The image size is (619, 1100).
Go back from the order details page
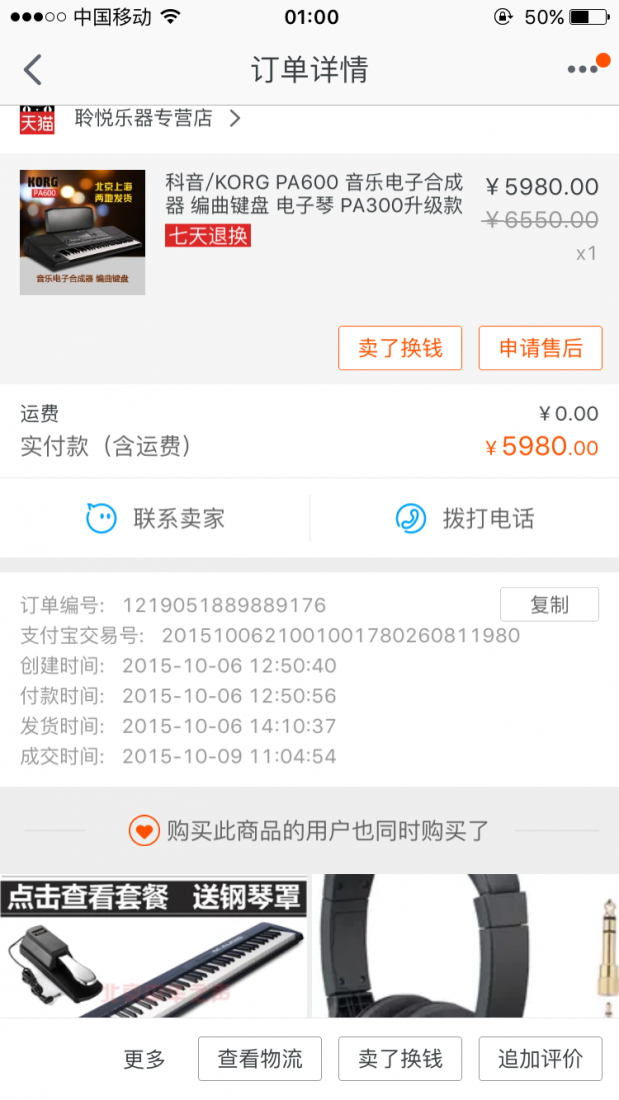coord(33,70)
